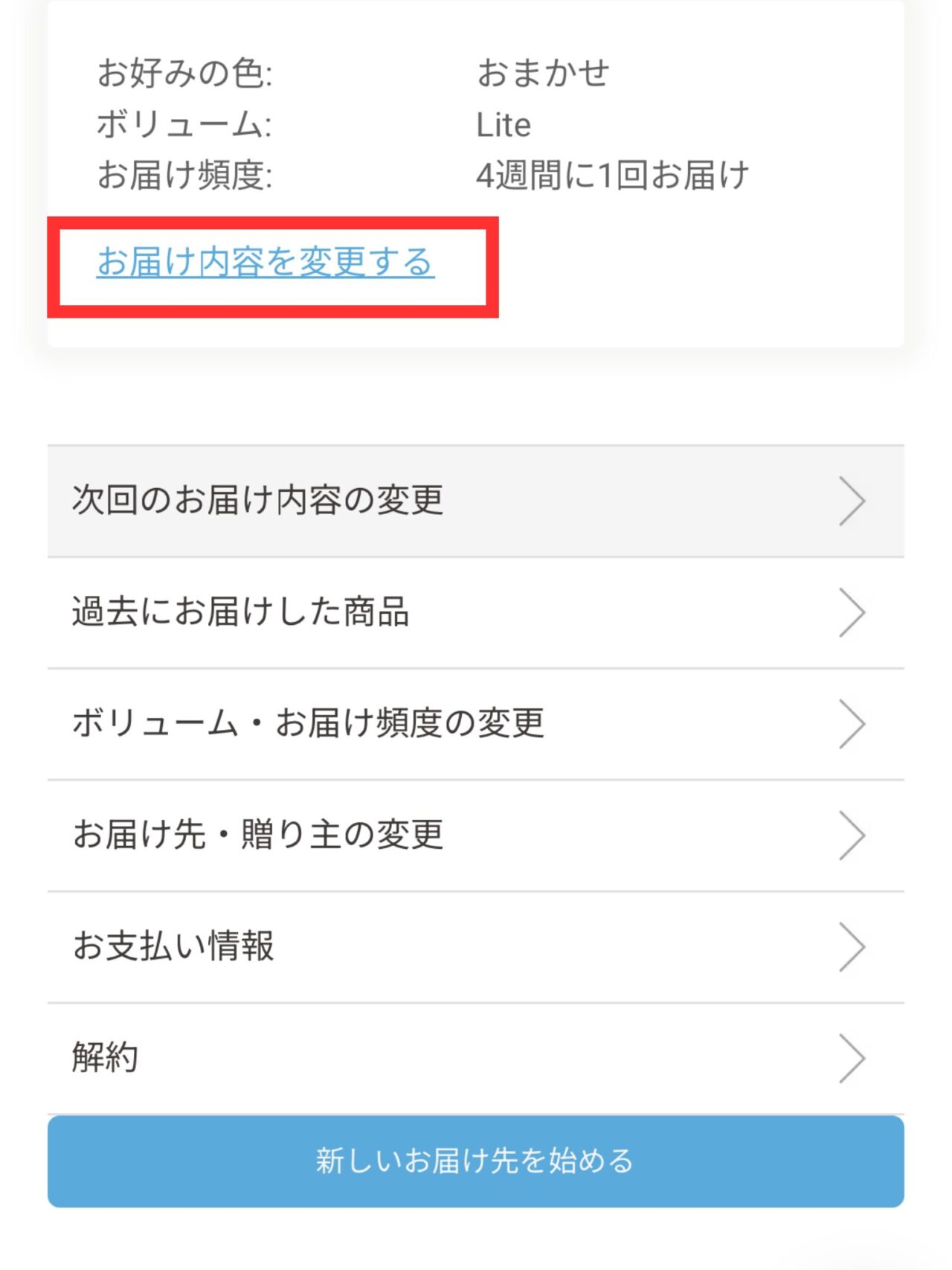Open お届け先・贈り主の変更
Image resolution: width=952 pixels, height=1270 pixels.
[x=475, y=835]
